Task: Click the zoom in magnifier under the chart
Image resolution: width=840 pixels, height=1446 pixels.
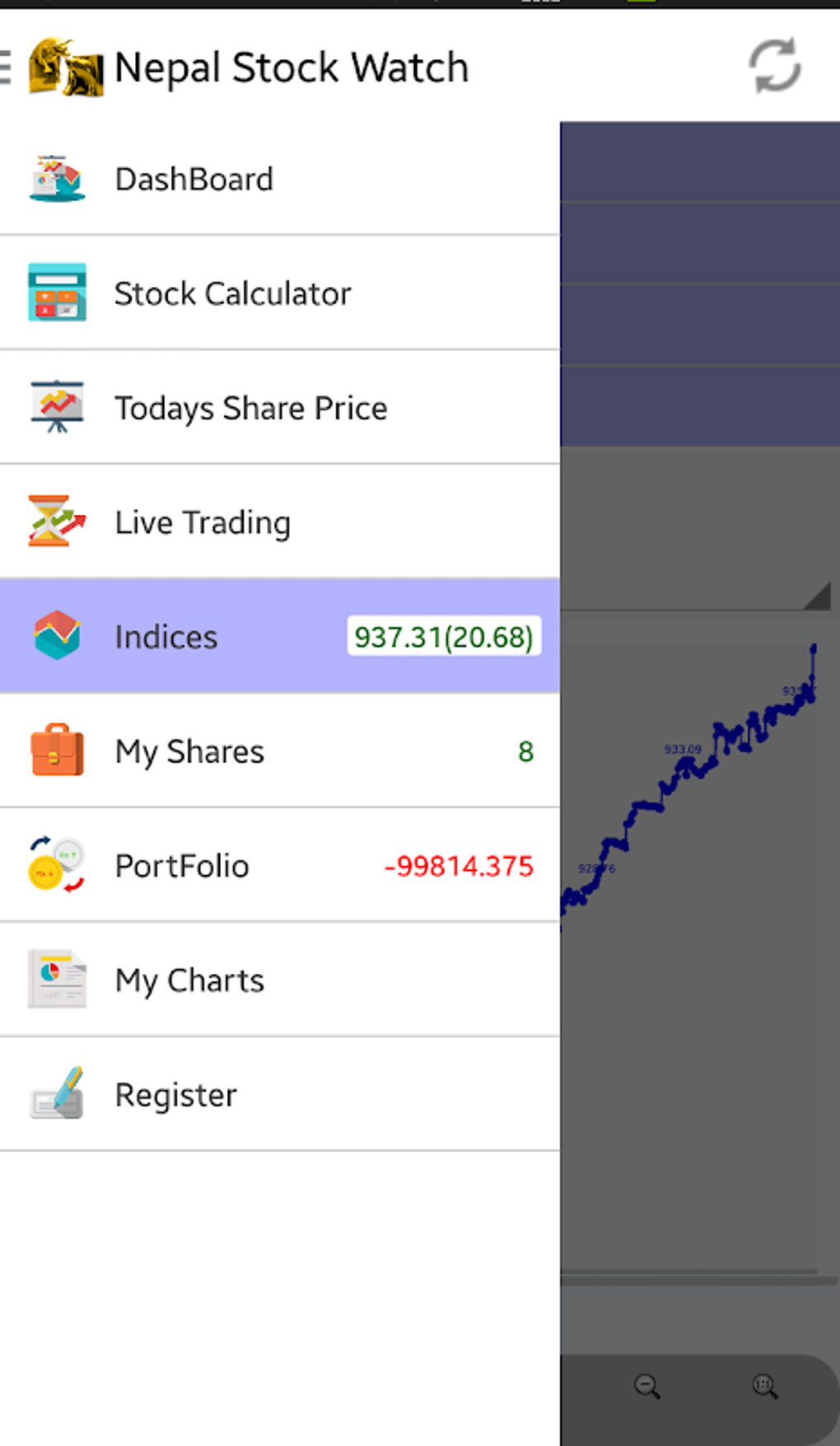Action: (764, 1386)
